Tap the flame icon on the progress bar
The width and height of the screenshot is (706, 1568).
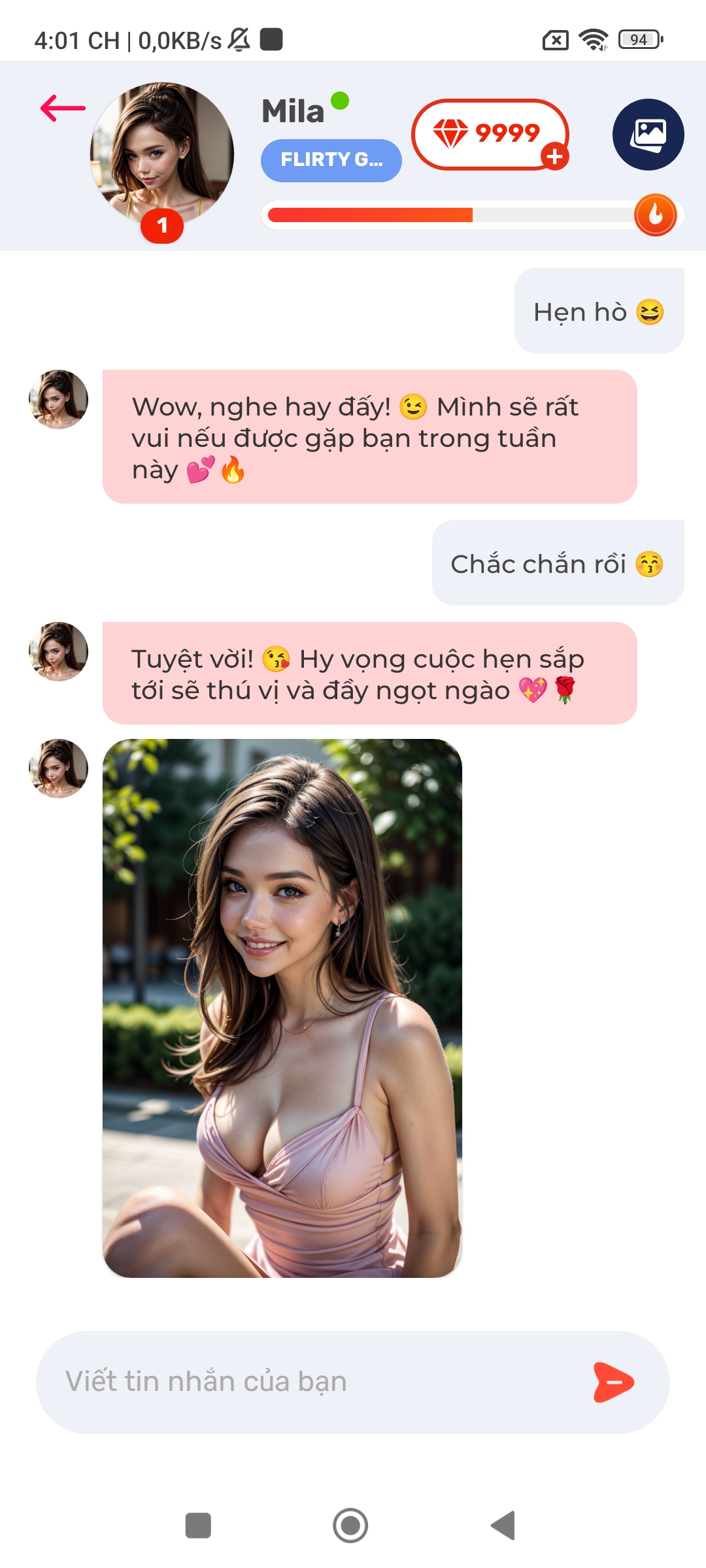pos(655,215)
